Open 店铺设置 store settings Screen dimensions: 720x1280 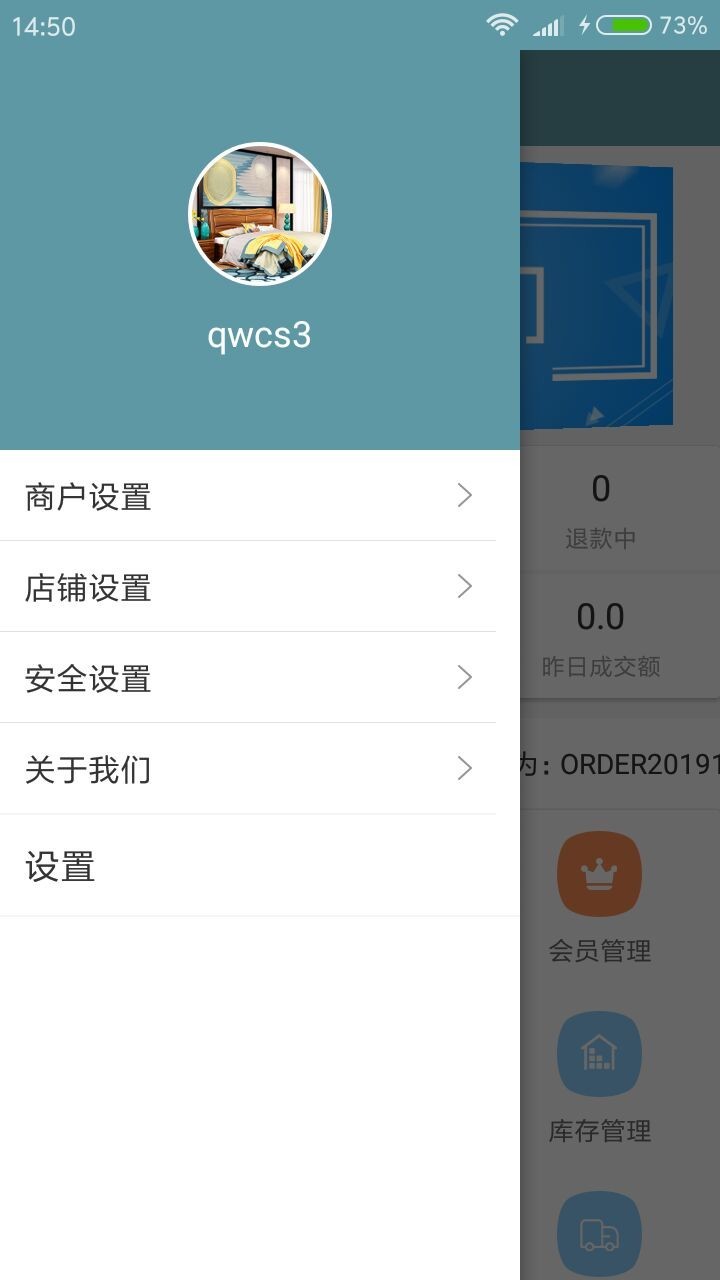click(x=248, y=587)
